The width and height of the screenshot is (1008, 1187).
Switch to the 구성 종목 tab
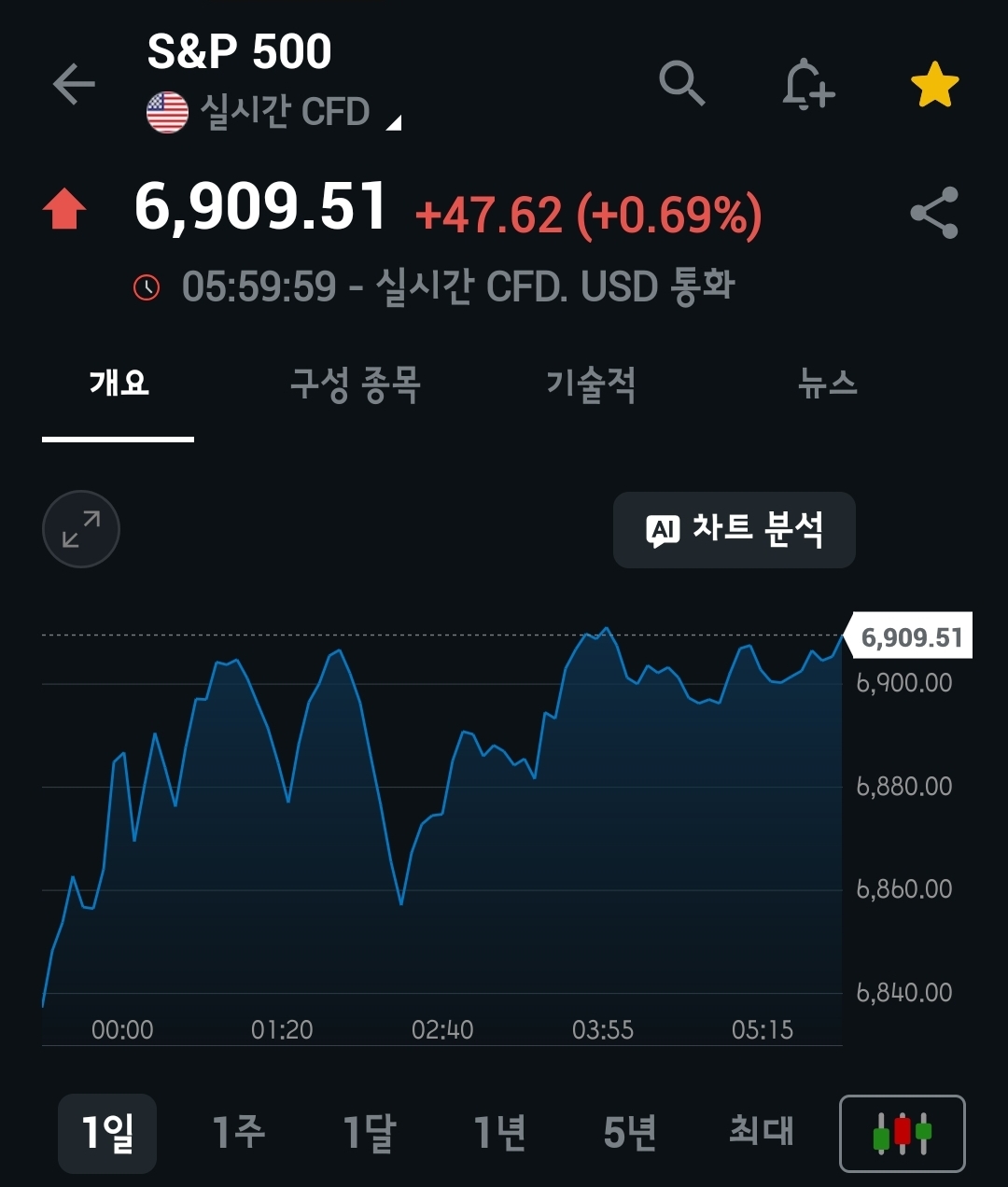[356, 384]
